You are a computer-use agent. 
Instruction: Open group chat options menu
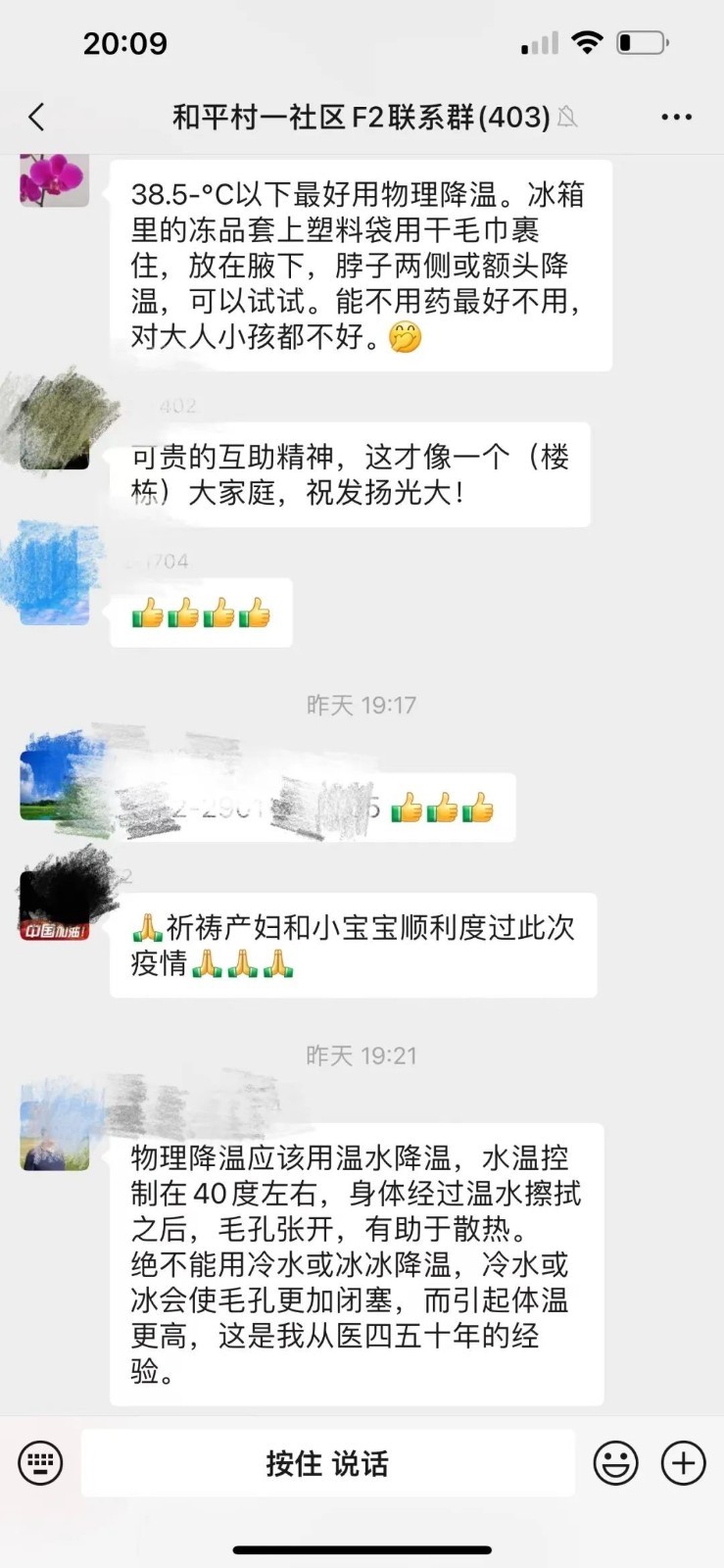tap(676, 118)
